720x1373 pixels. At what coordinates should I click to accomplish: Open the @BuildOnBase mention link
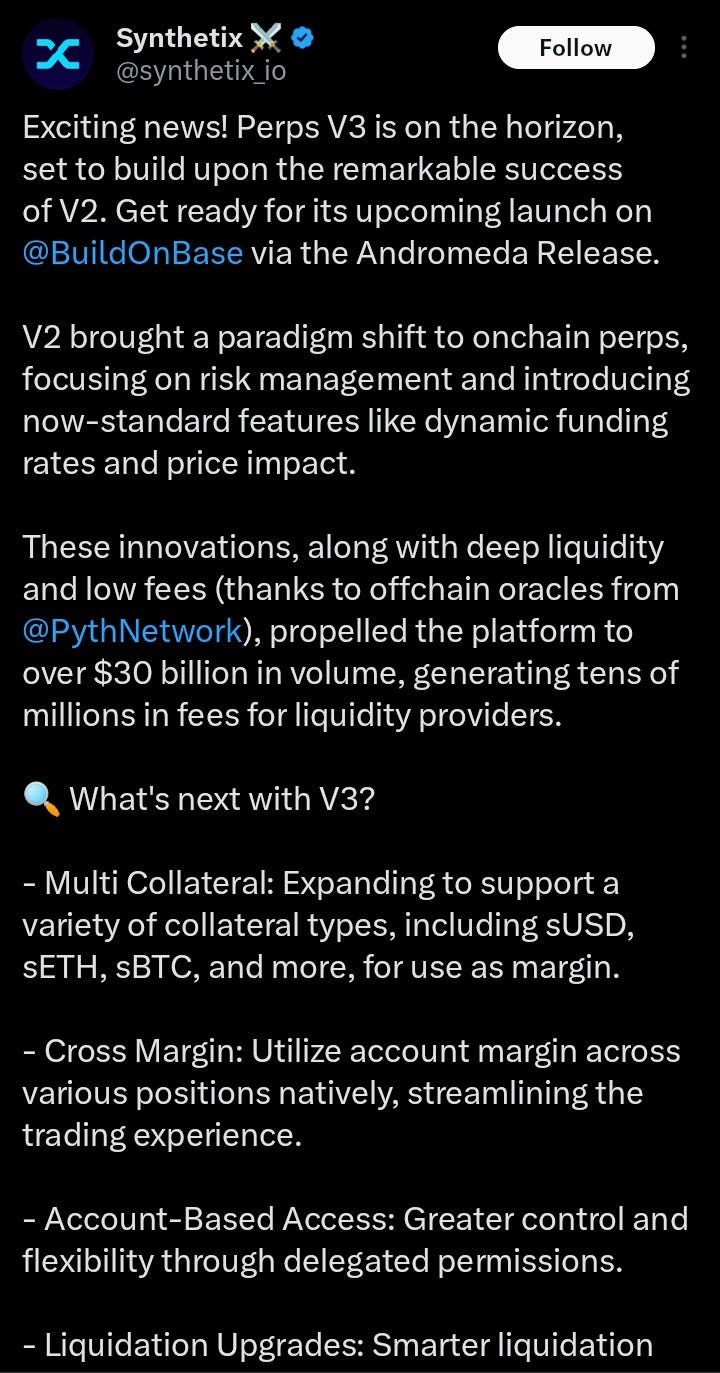click(132, 252)
